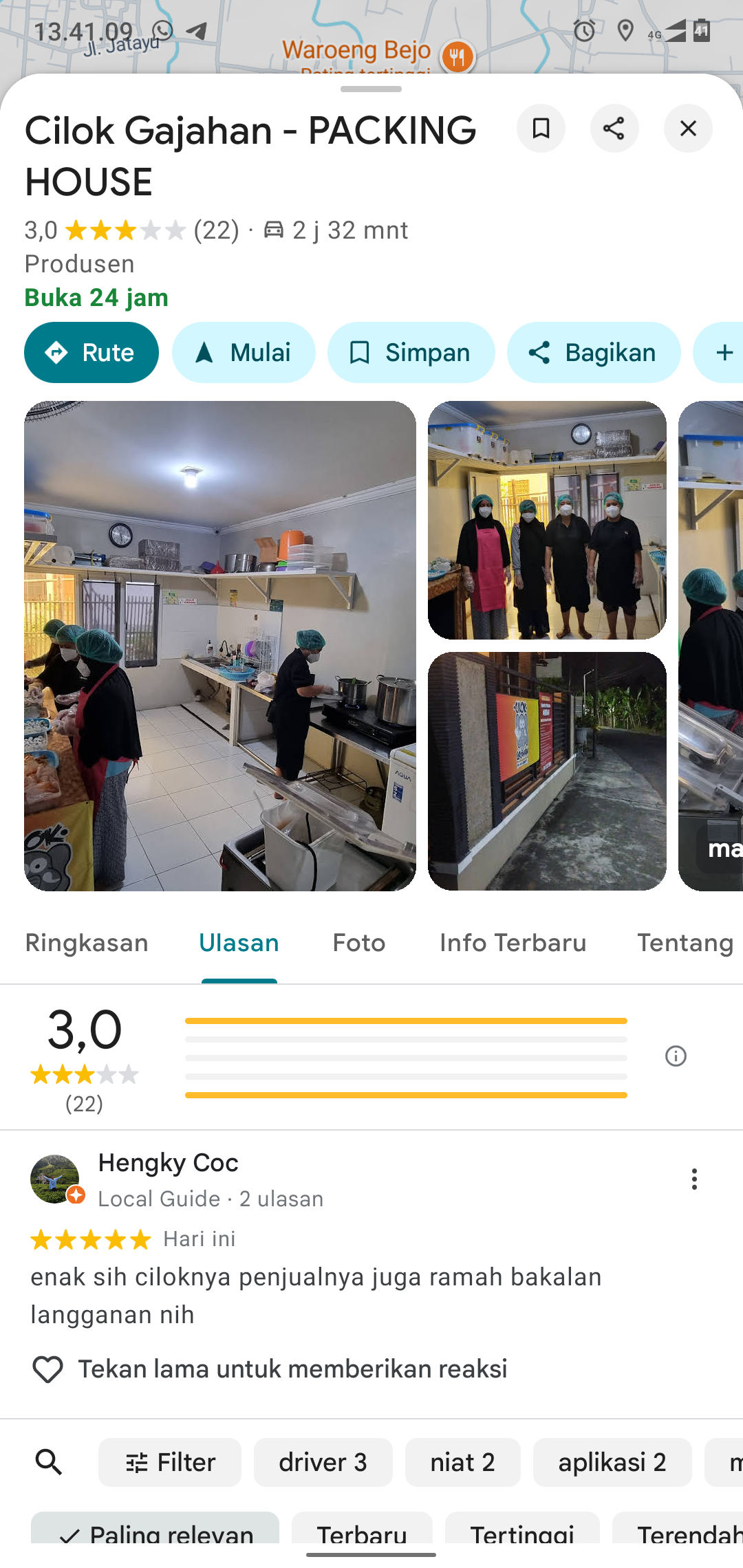Open the storefront signboard photo
Viewport: 743px width, 1568px height.
(x=547, y=771)
